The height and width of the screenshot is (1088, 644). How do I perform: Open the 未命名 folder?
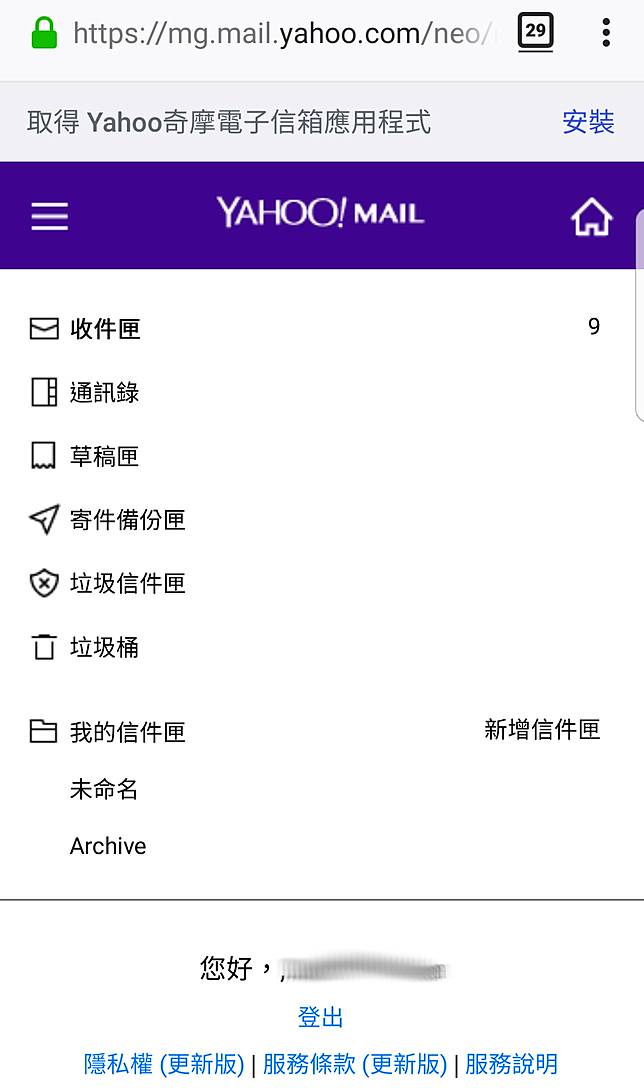coord(104,790)
